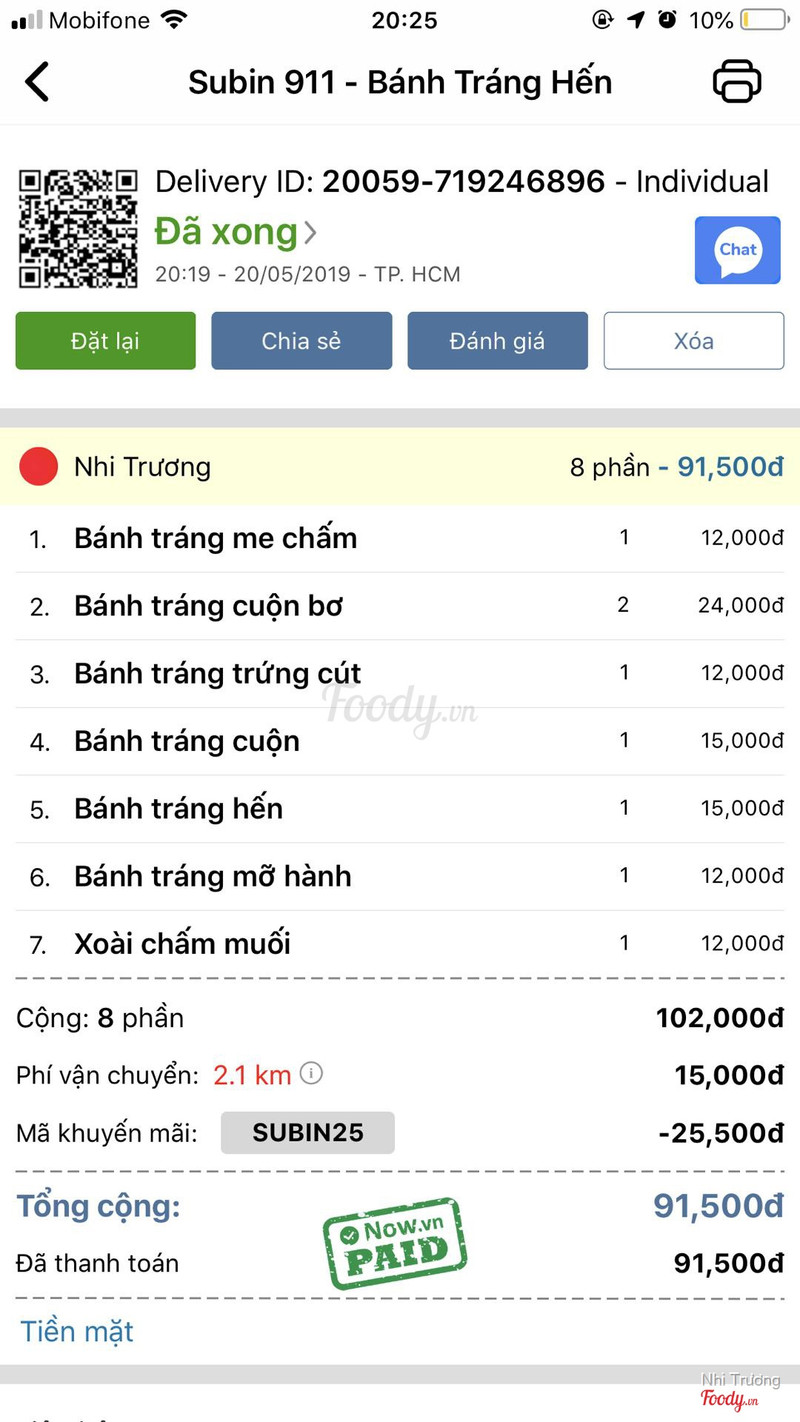Tap Đặt lại to reorder
Image resolution: width=800 pixels, height=1422 pixels.
pyautogui.click(x=105, y=341)
